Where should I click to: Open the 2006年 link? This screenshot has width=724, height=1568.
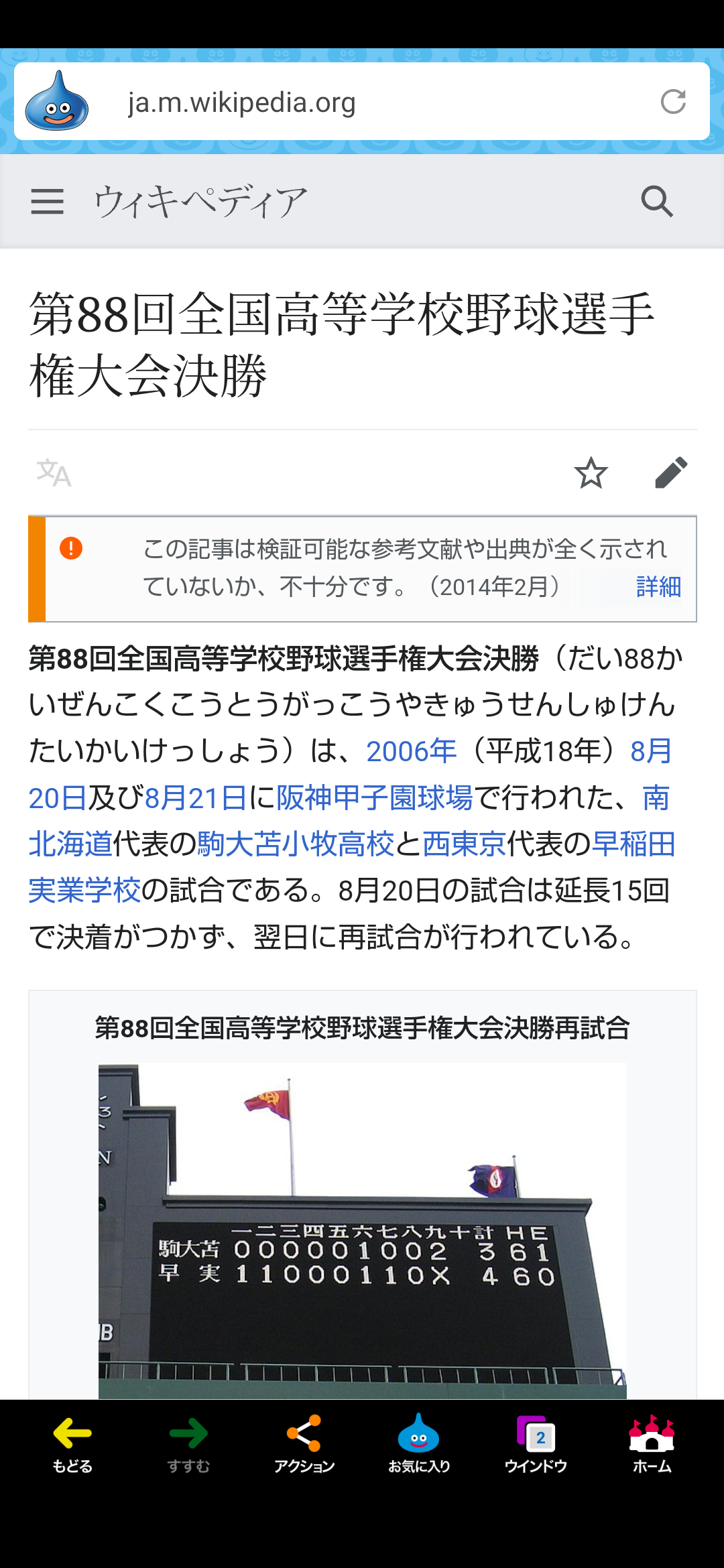coord(411,751)
